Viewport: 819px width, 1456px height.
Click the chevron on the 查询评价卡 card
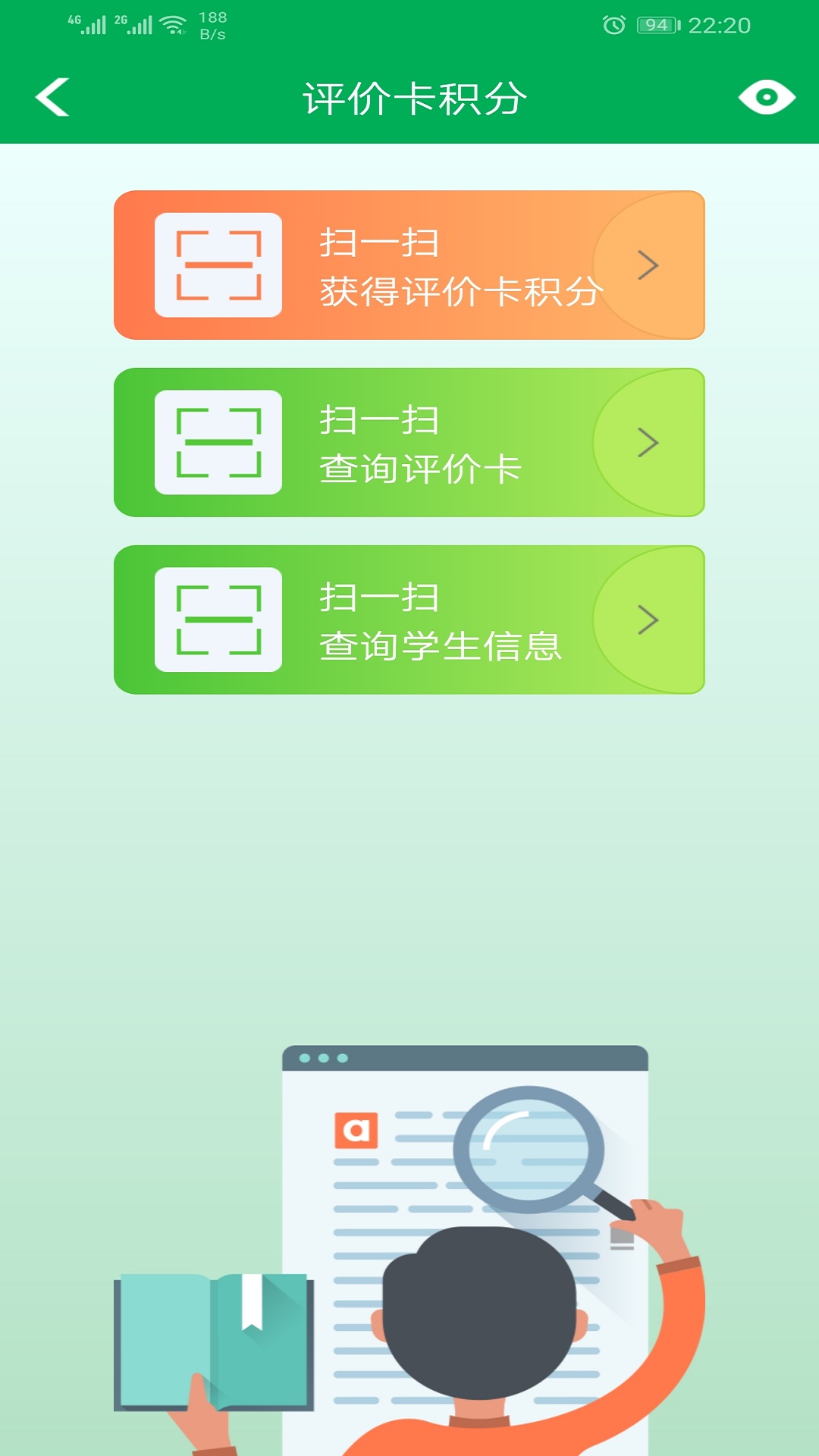coord(648,443)
